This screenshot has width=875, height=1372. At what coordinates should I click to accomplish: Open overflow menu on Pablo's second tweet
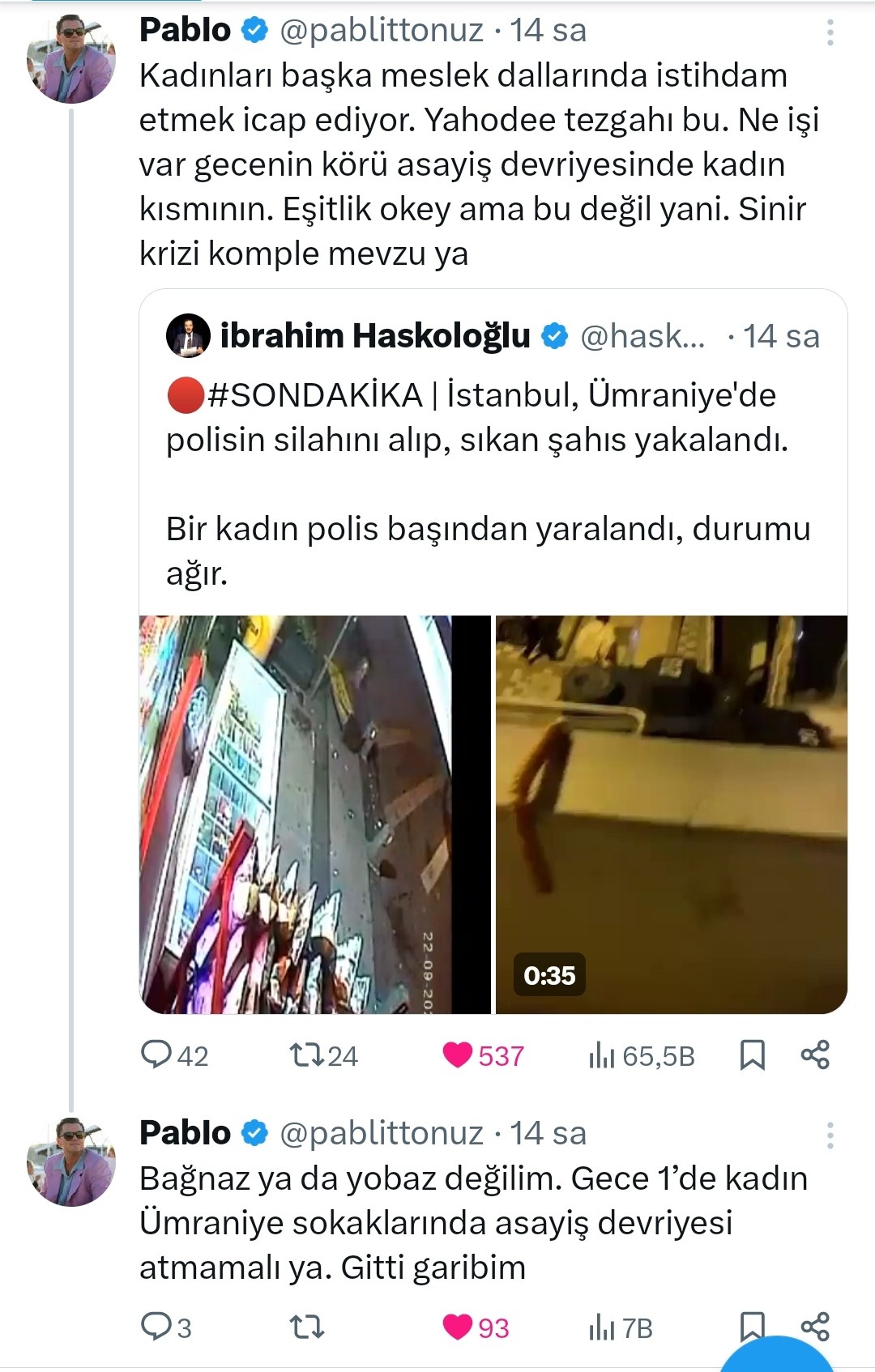click(x=830, y=1136)
